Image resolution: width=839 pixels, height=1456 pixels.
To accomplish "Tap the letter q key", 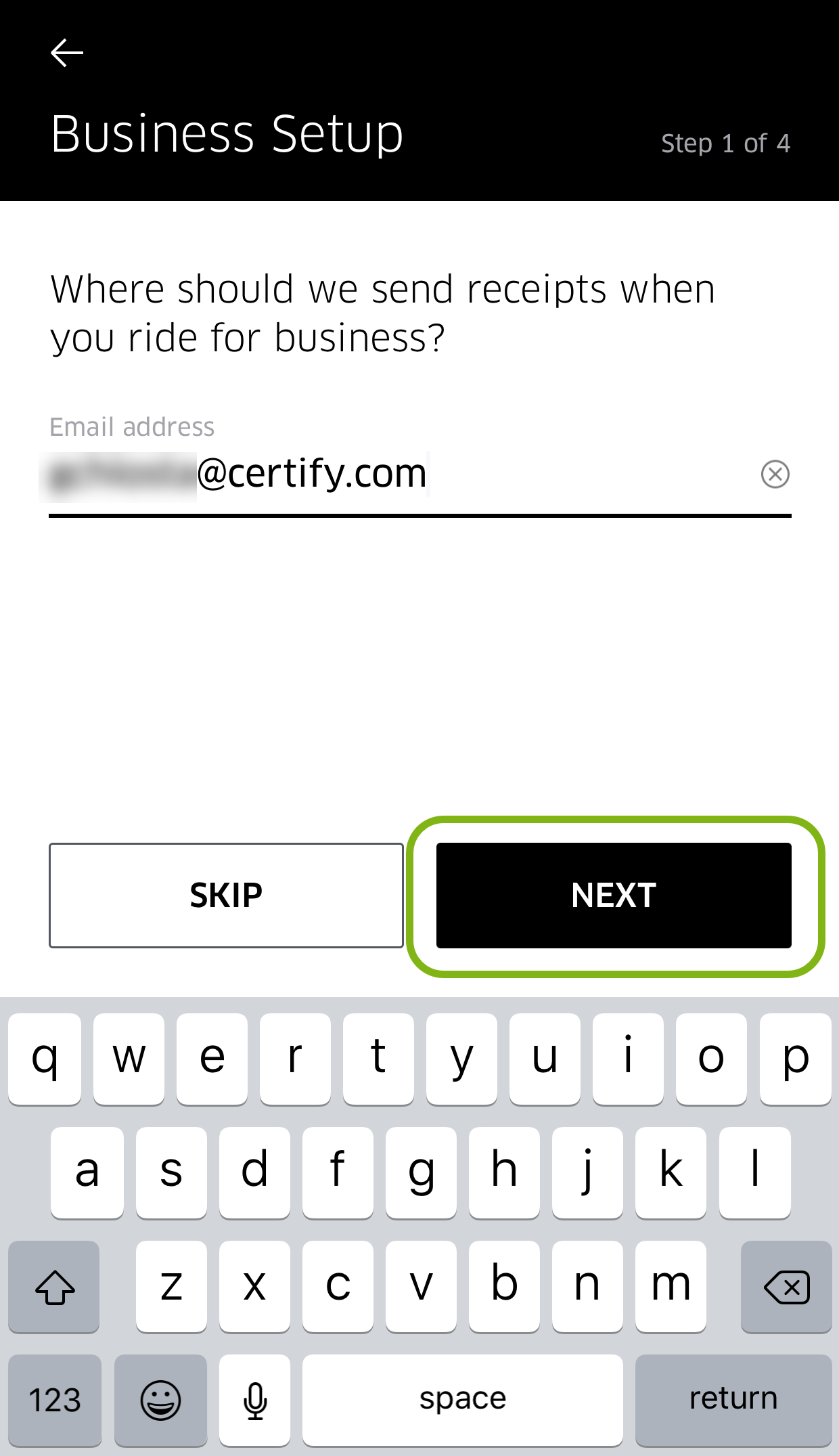I will pyautogui.click(x=45, y=1057).
